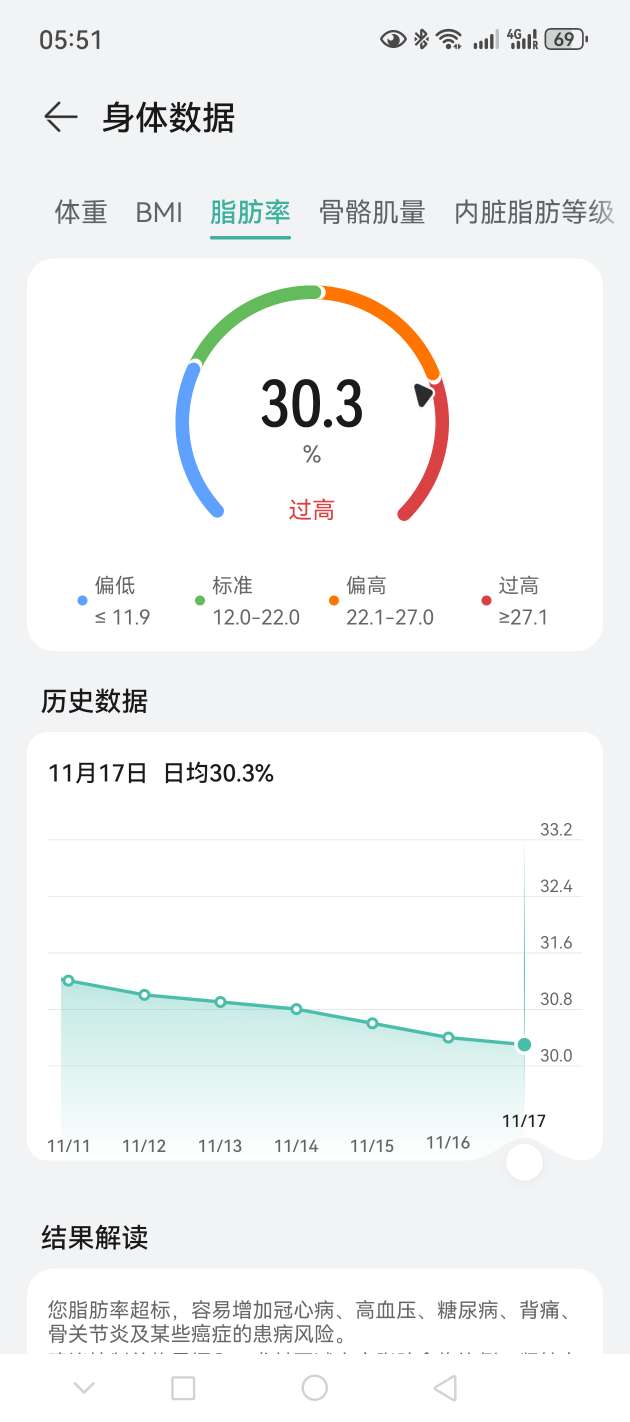The height and width of the screenshot is (1422, 630).
Task: Tap the 11/17 chart slider handle
Action: pos(524,1162)
